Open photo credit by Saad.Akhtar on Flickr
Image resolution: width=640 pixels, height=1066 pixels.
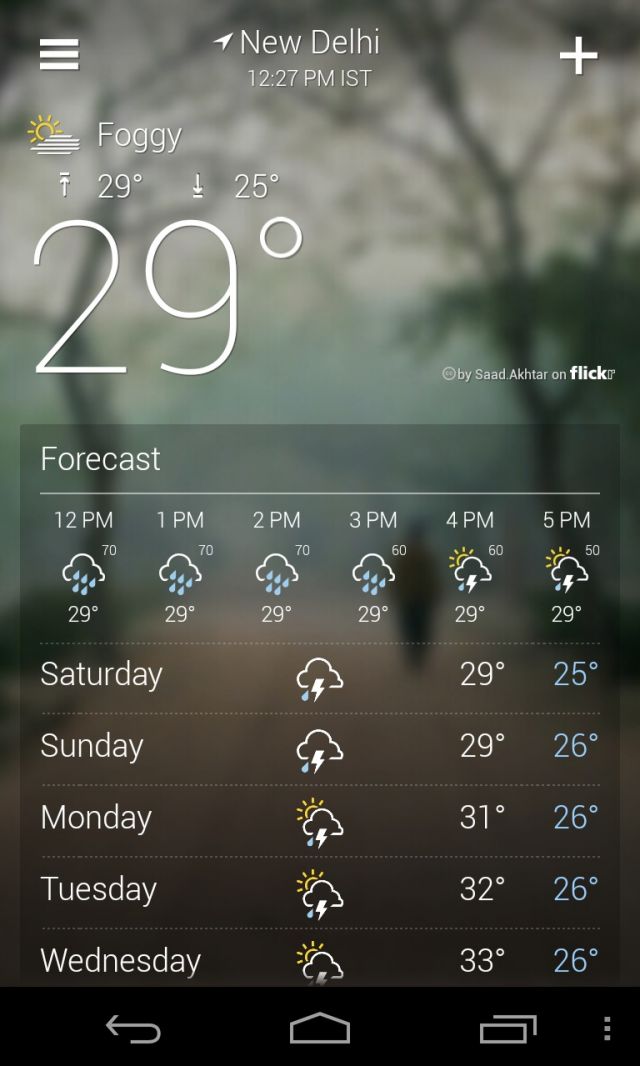(529, 373)
